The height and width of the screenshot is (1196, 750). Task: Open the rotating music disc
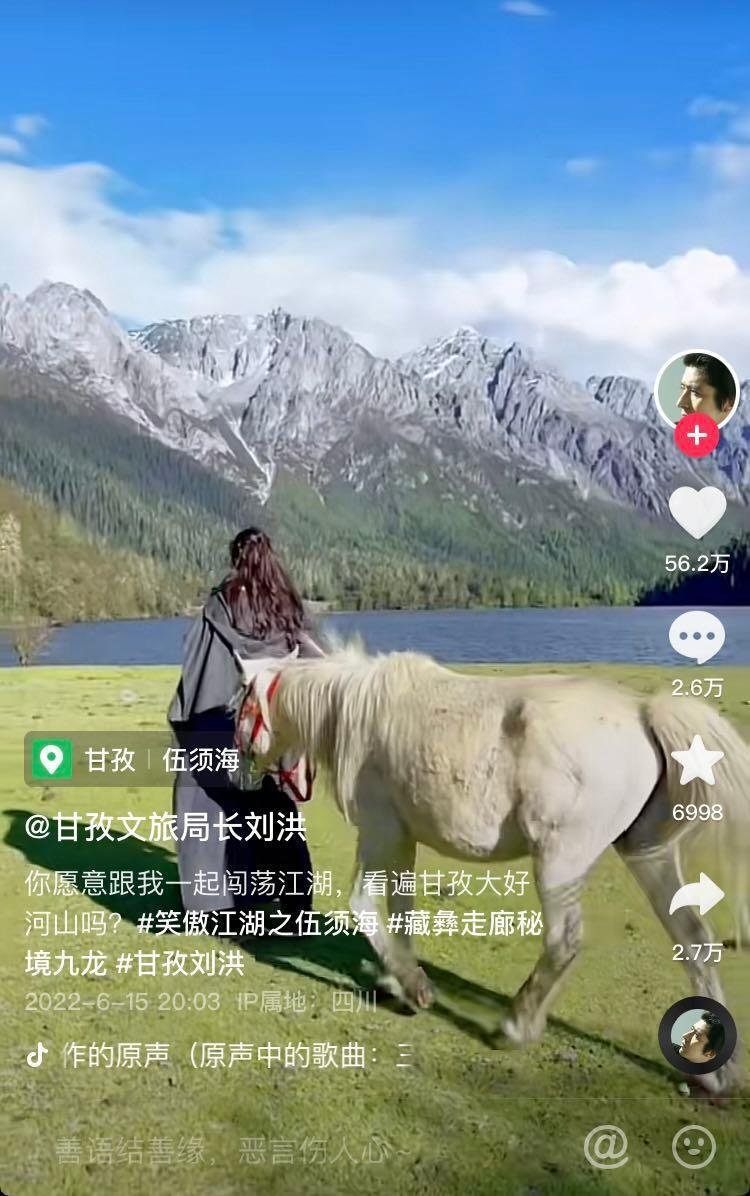(697, 1035)
